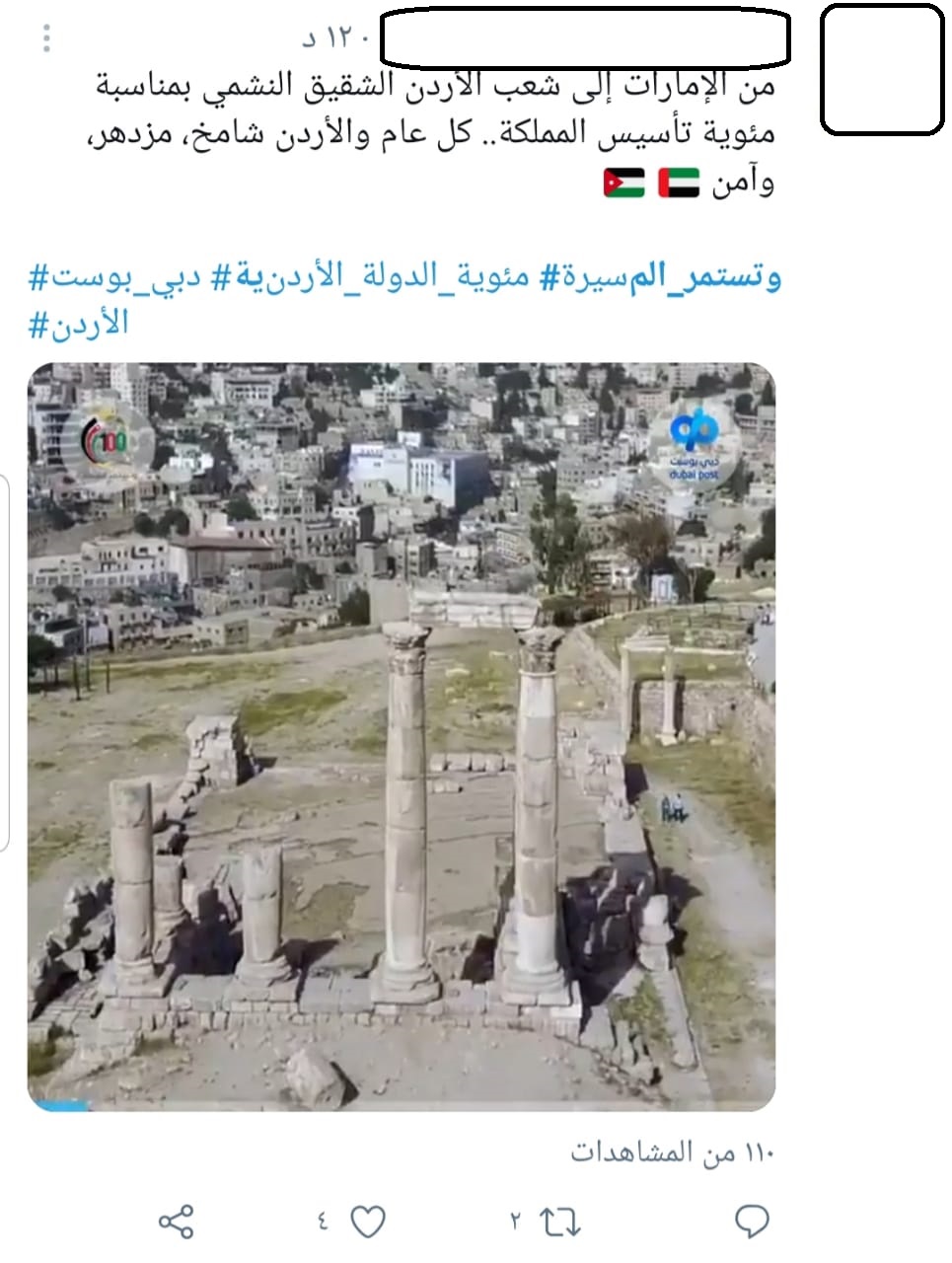Open the tweet author's profile picture

881,69
